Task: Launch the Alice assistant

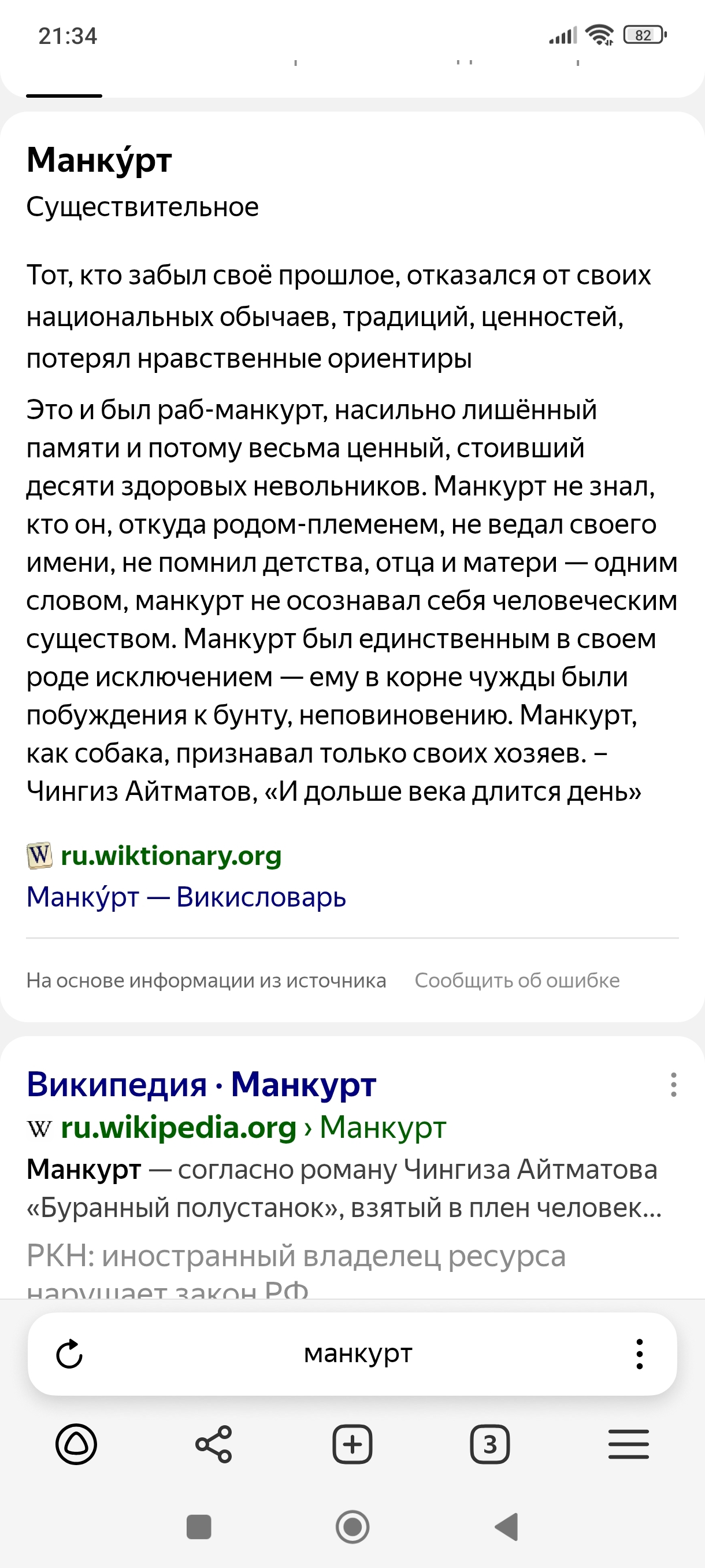Action: coord(76,1444)
